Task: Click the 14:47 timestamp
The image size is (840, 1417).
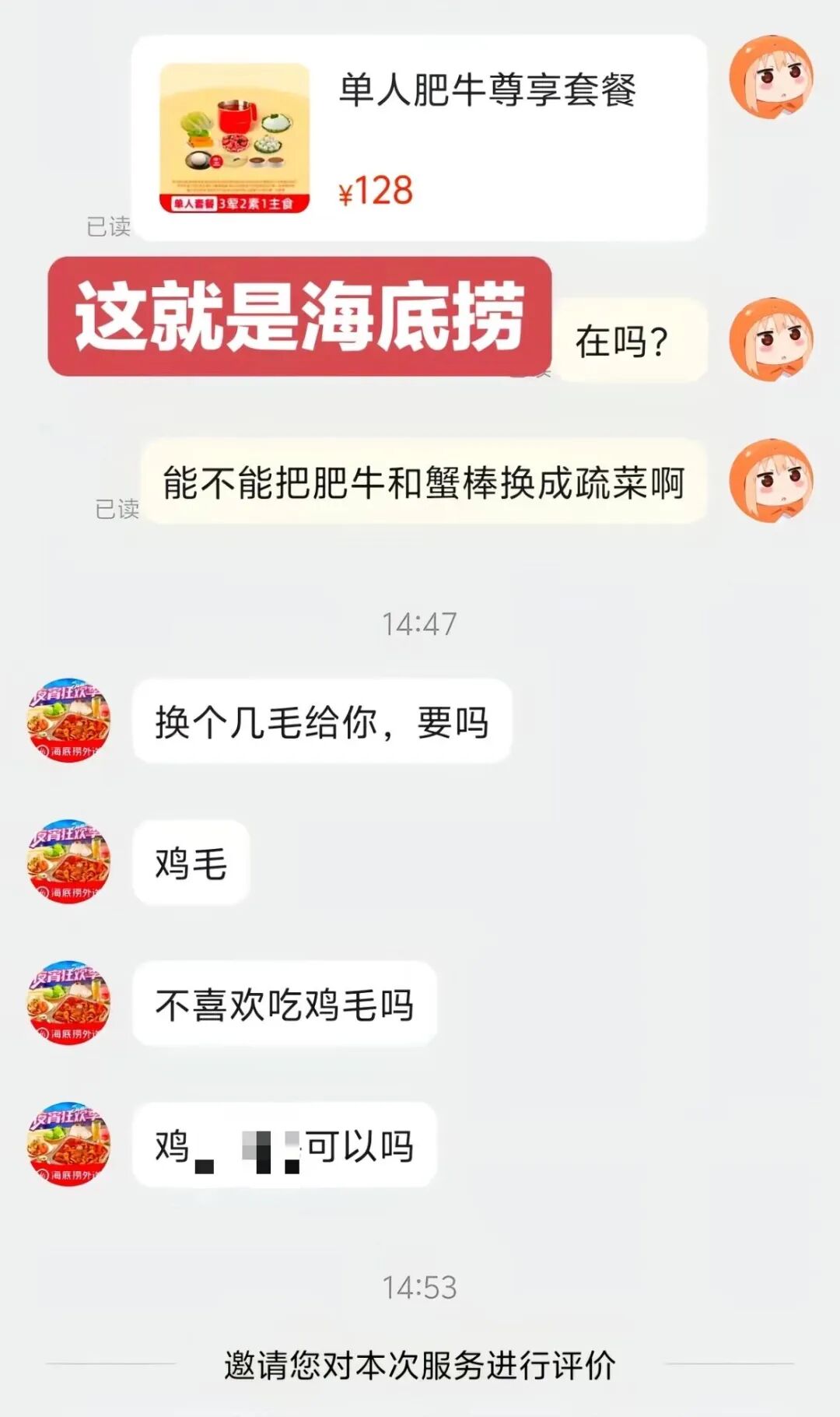Action: click(420, 623)
